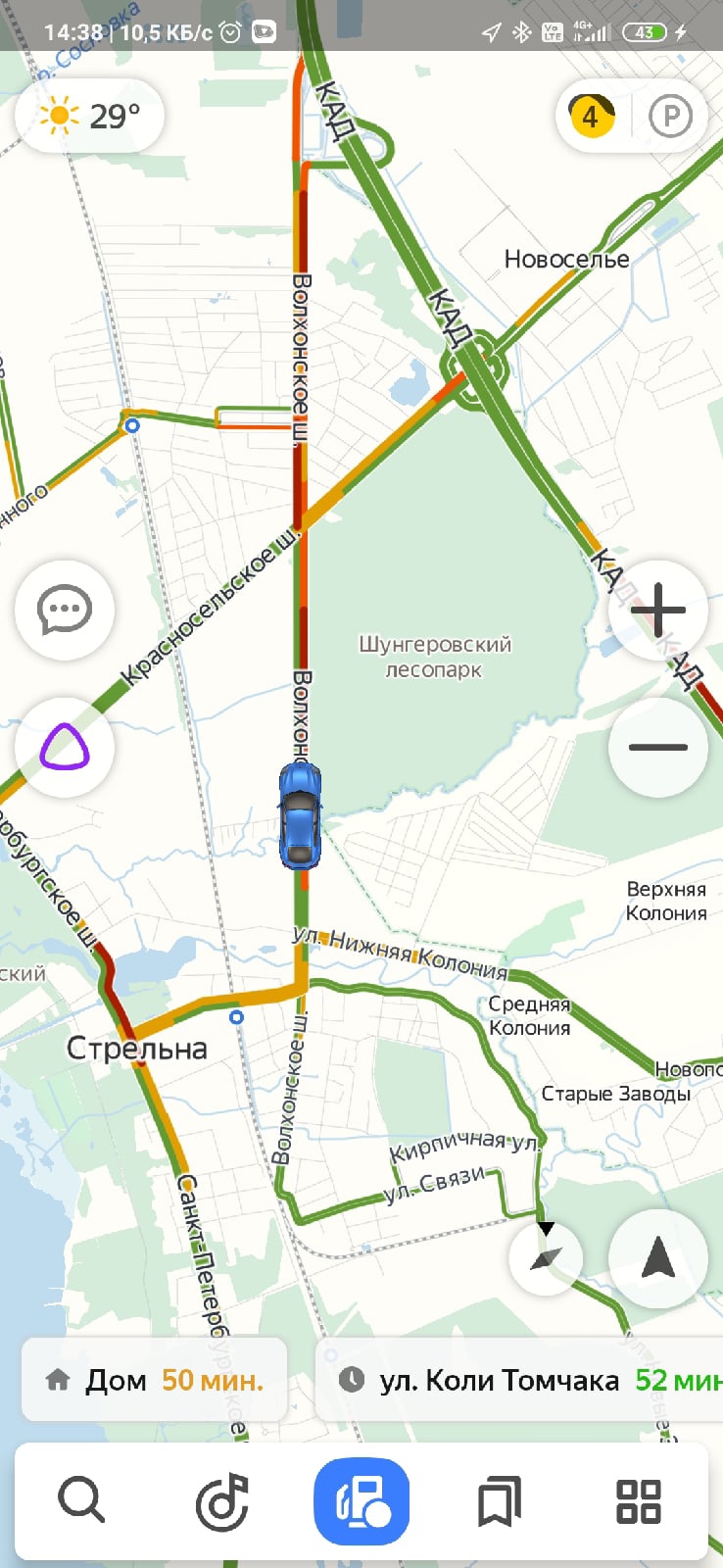The width and height of the screenshot is (723, 1568).
Task: Open the road chat speech bubble
Action: tap(65, 610)
